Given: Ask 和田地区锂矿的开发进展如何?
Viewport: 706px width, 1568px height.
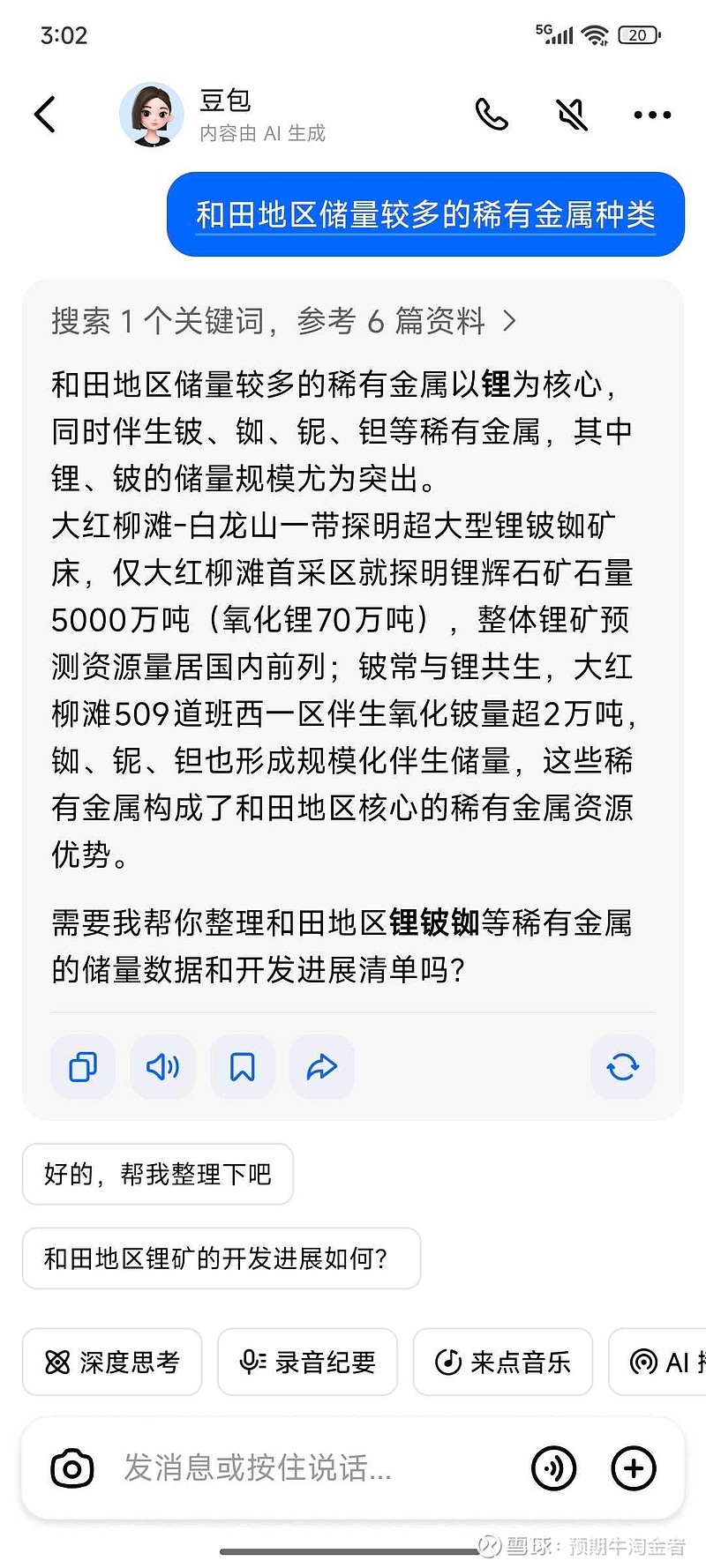Looking at the screenshot, I should click(221, 1259).
